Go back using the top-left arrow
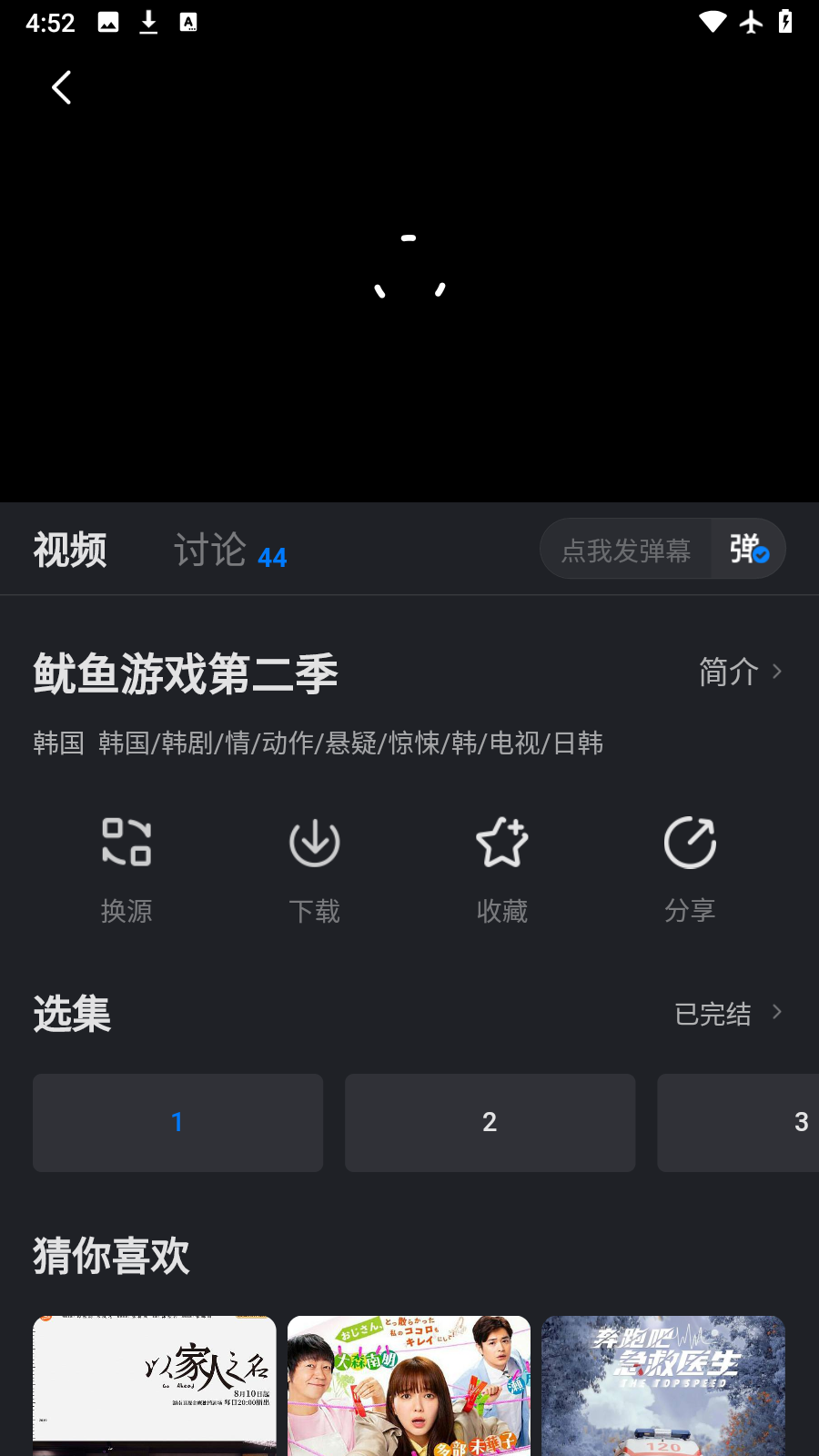819x1456 pixels. tap(61, 88)
